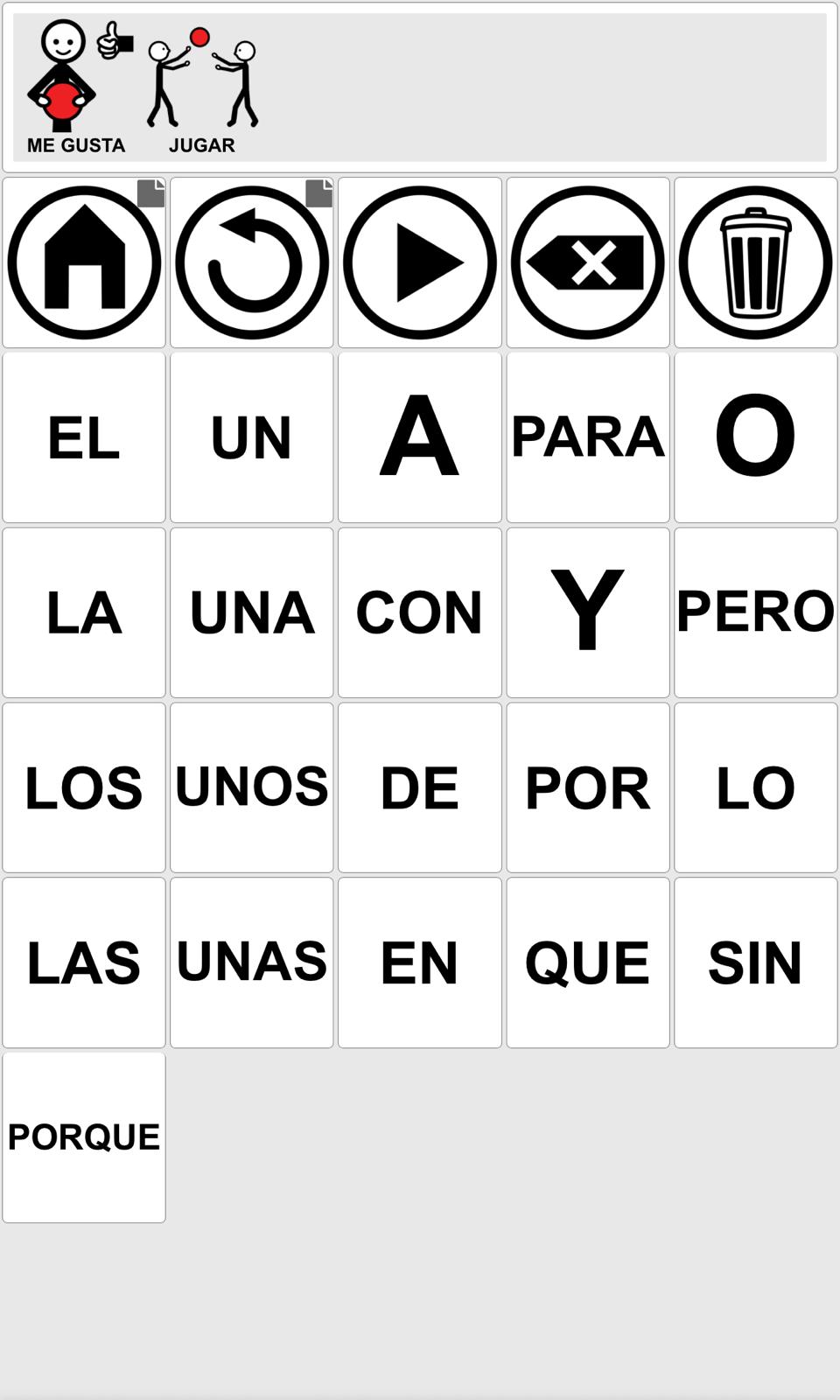Select the CON tile
The height and width of the screenshot is (1400, 840).
point(420,612)
